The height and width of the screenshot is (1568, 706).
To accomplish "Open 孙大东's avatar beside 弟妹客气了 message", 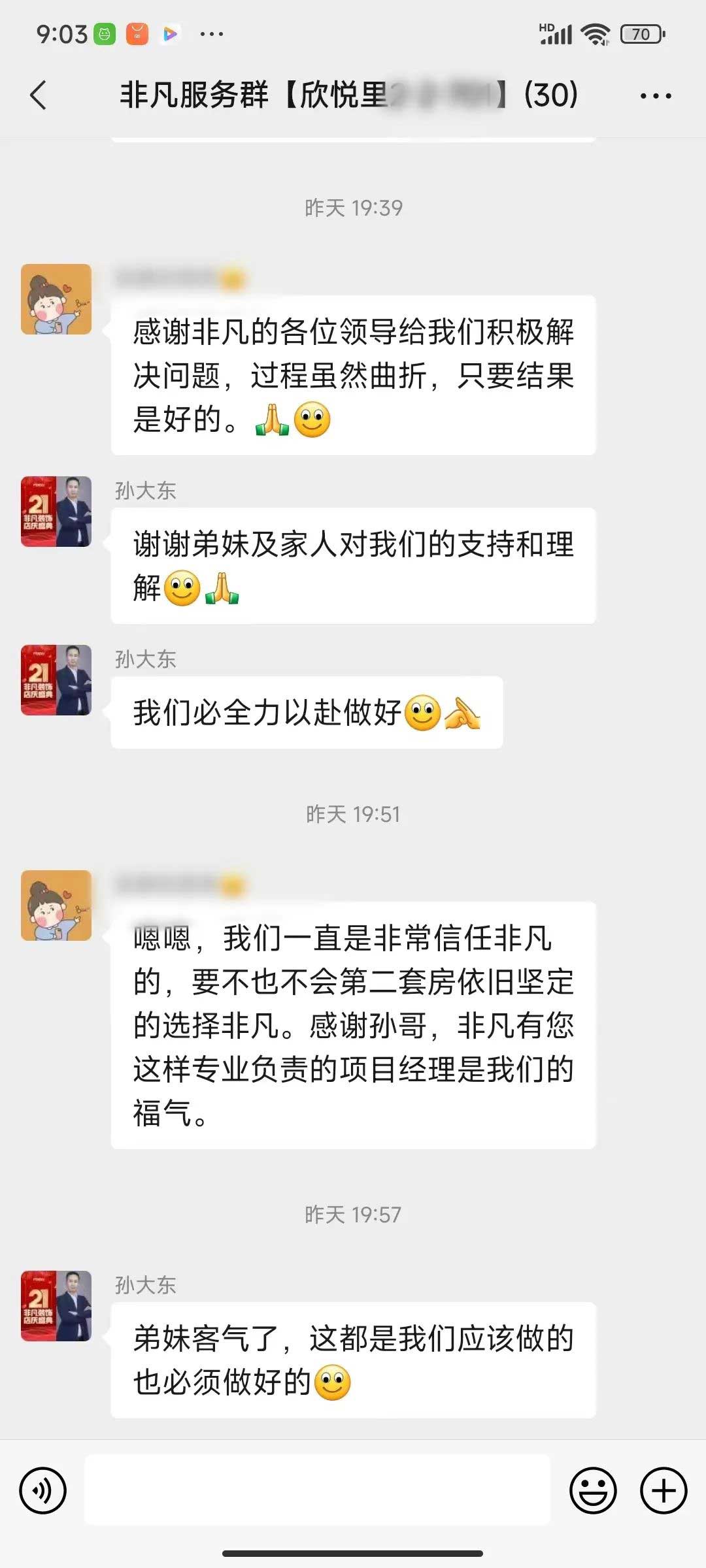I will pyautogui.click(x=56, y=1306).
